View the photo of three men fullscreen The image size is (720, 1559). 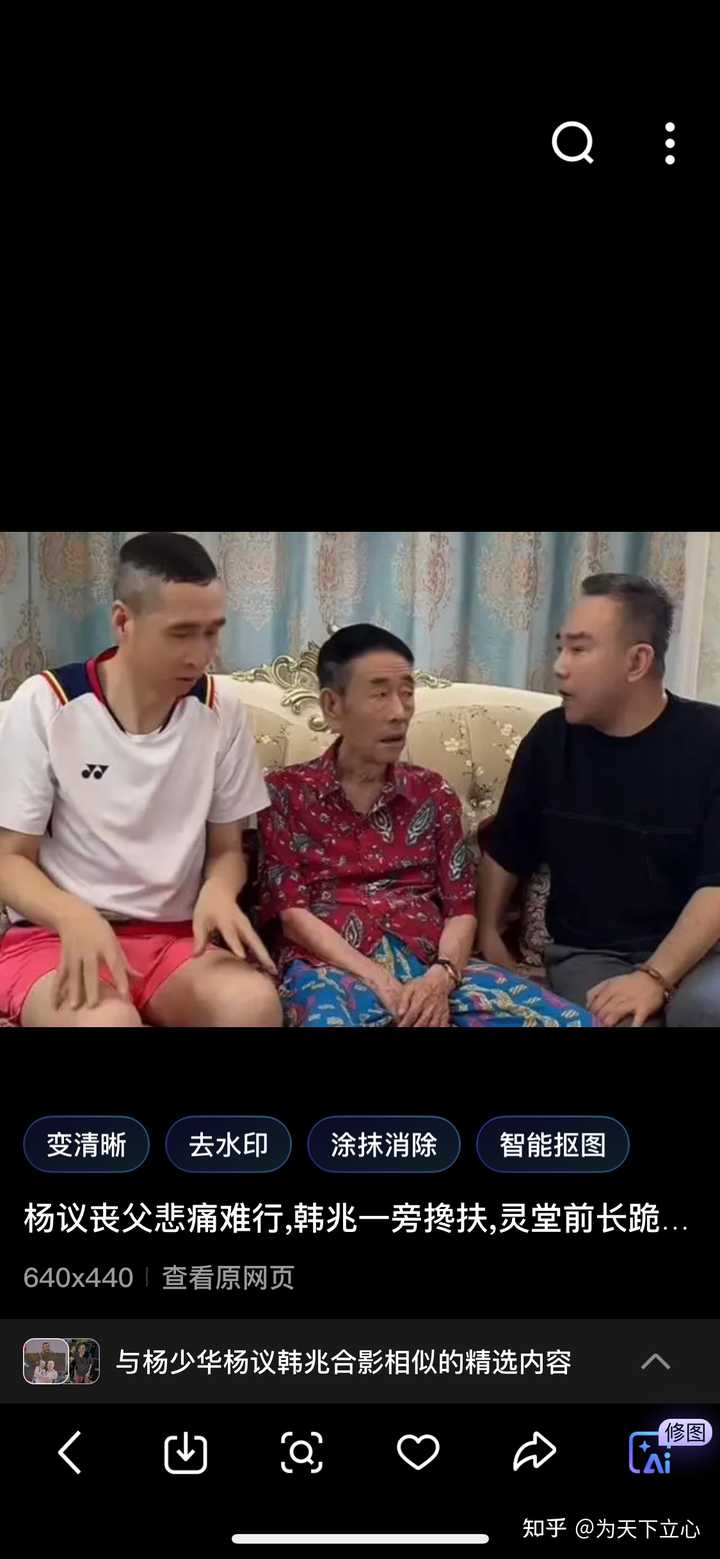(x=360, y=779)
